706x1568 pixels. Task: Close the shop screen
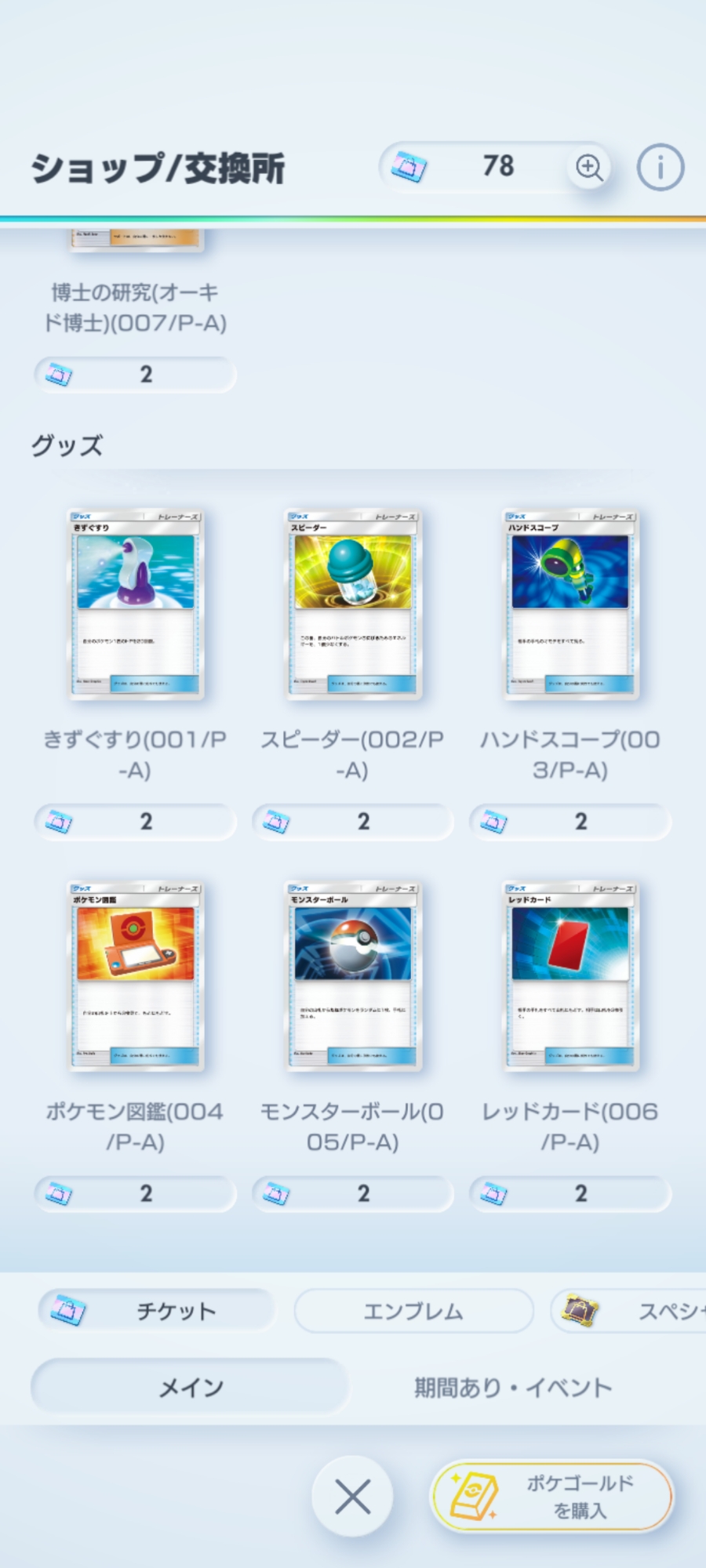pyautogui.click(x=352, y=1497)
